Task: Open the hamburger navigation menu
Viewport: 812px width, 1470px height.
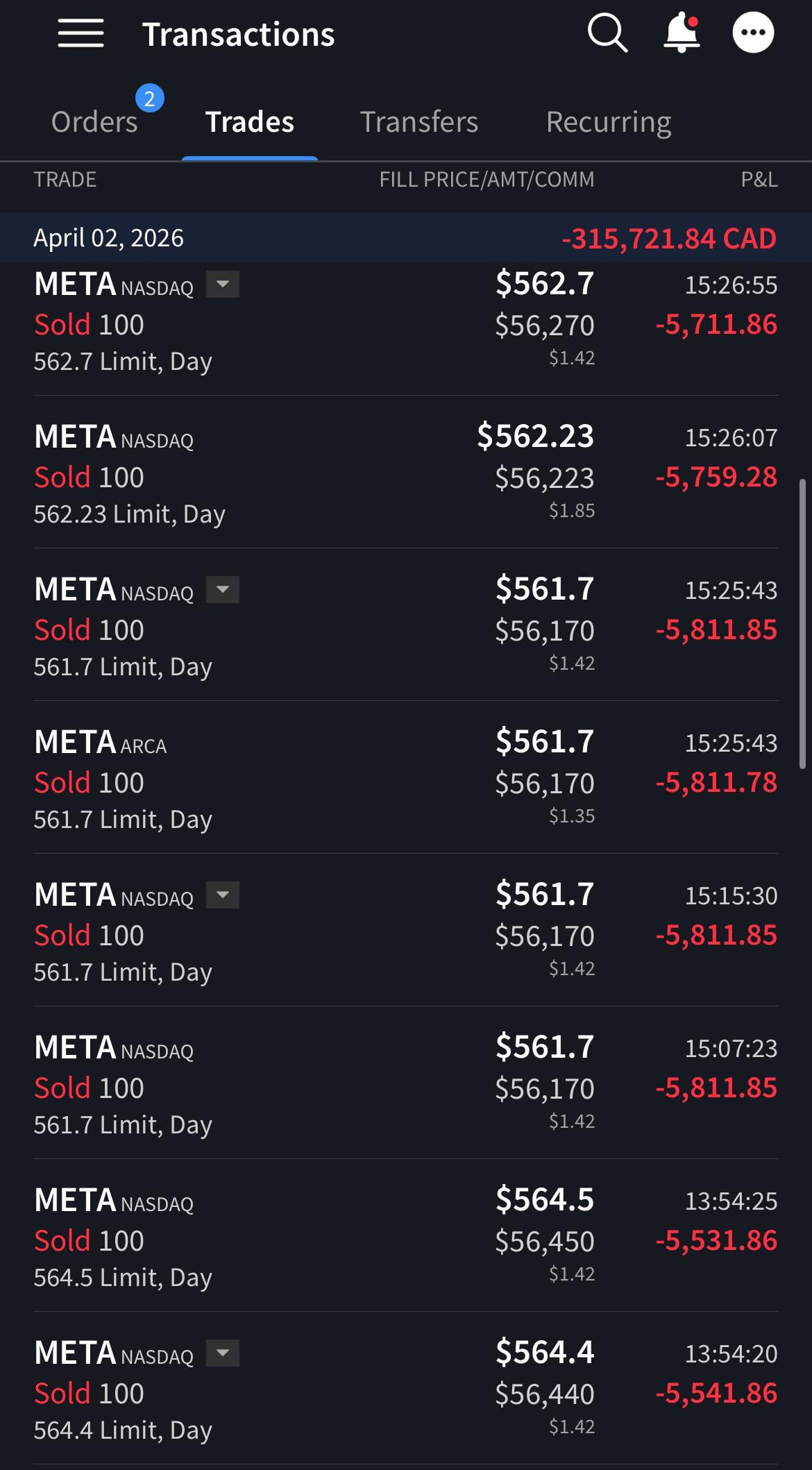Action: [81, 33]
